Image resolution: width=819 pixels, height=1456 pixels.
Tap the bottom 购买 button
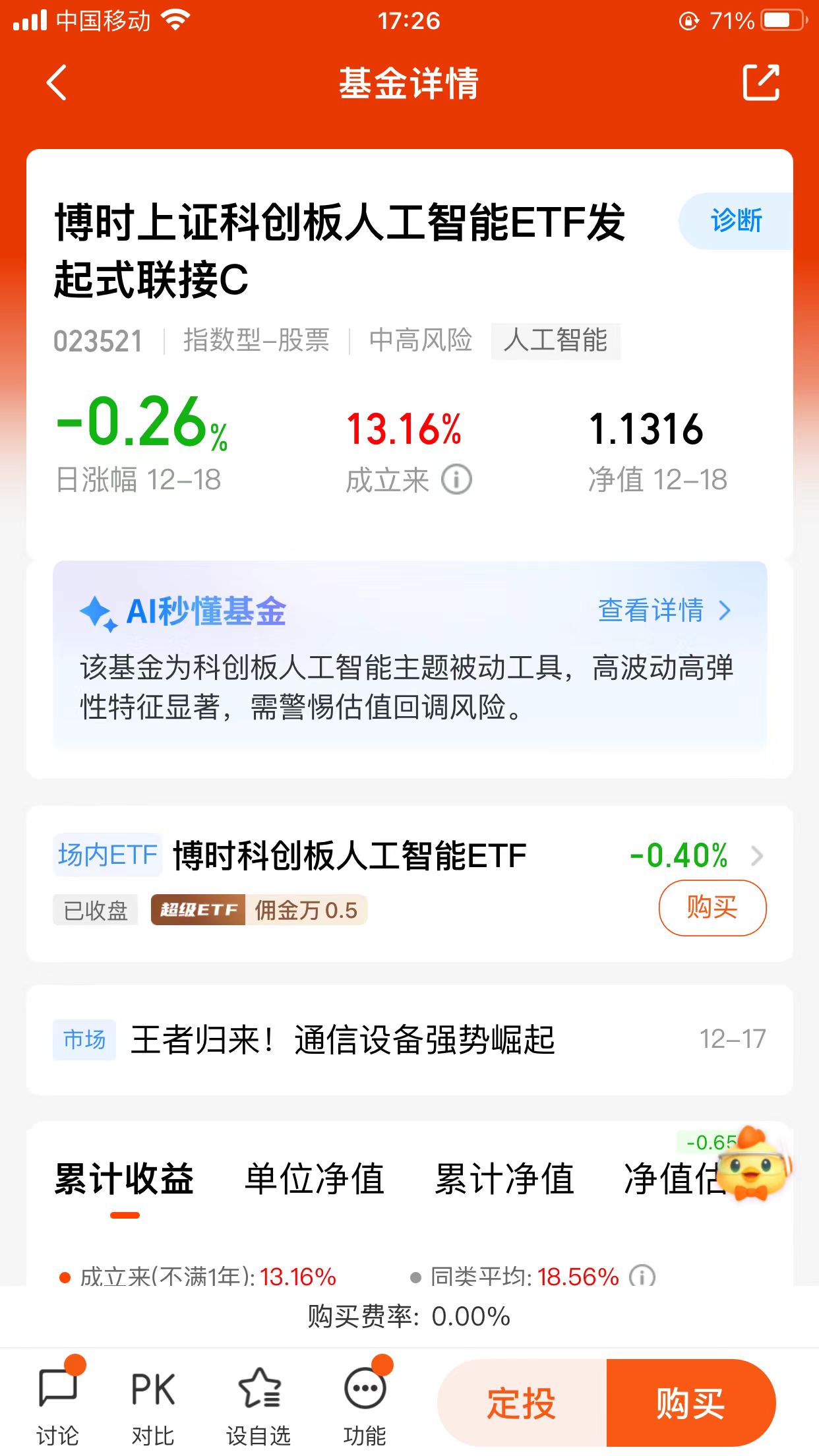[x=691, y=1403]
